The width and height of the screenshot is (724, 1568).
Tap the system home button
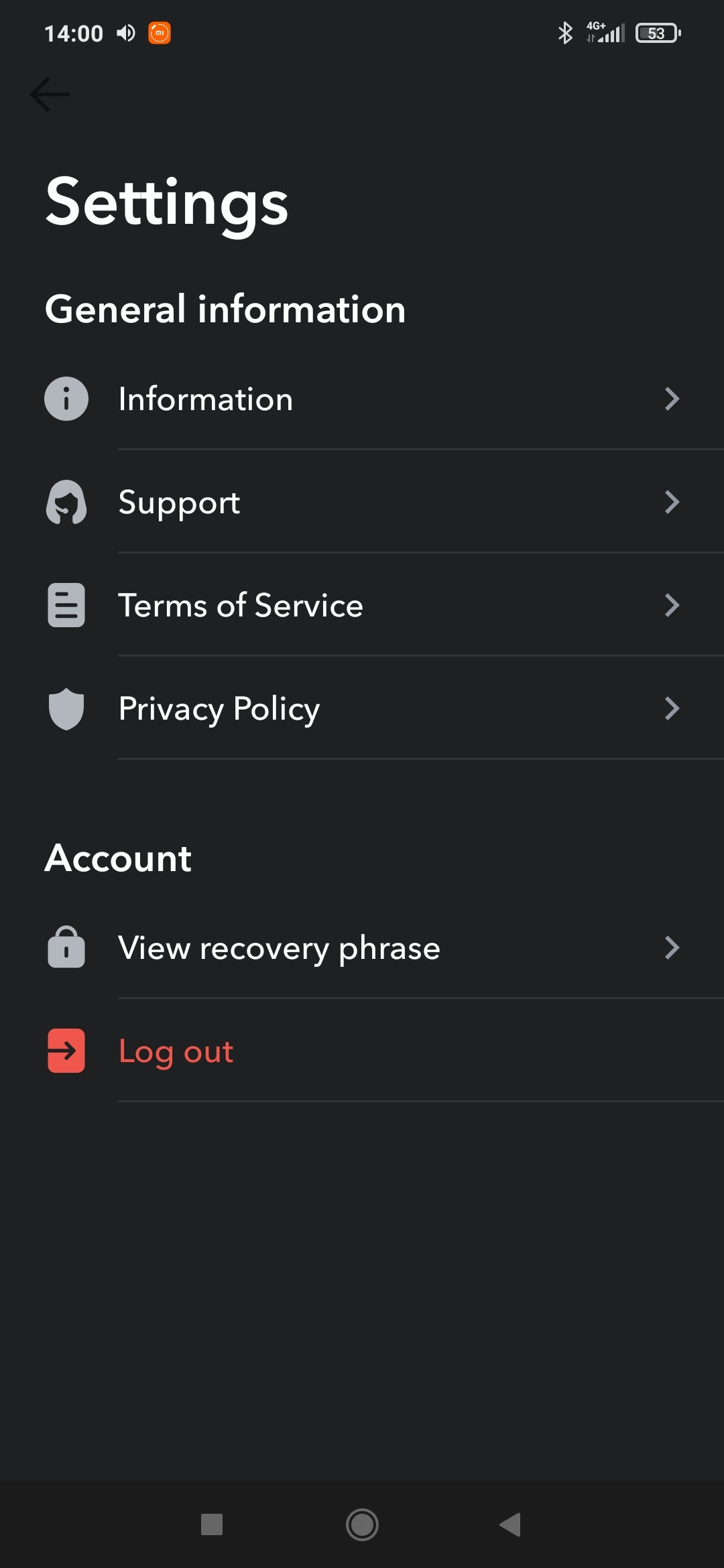click(x=362, y=1524)
